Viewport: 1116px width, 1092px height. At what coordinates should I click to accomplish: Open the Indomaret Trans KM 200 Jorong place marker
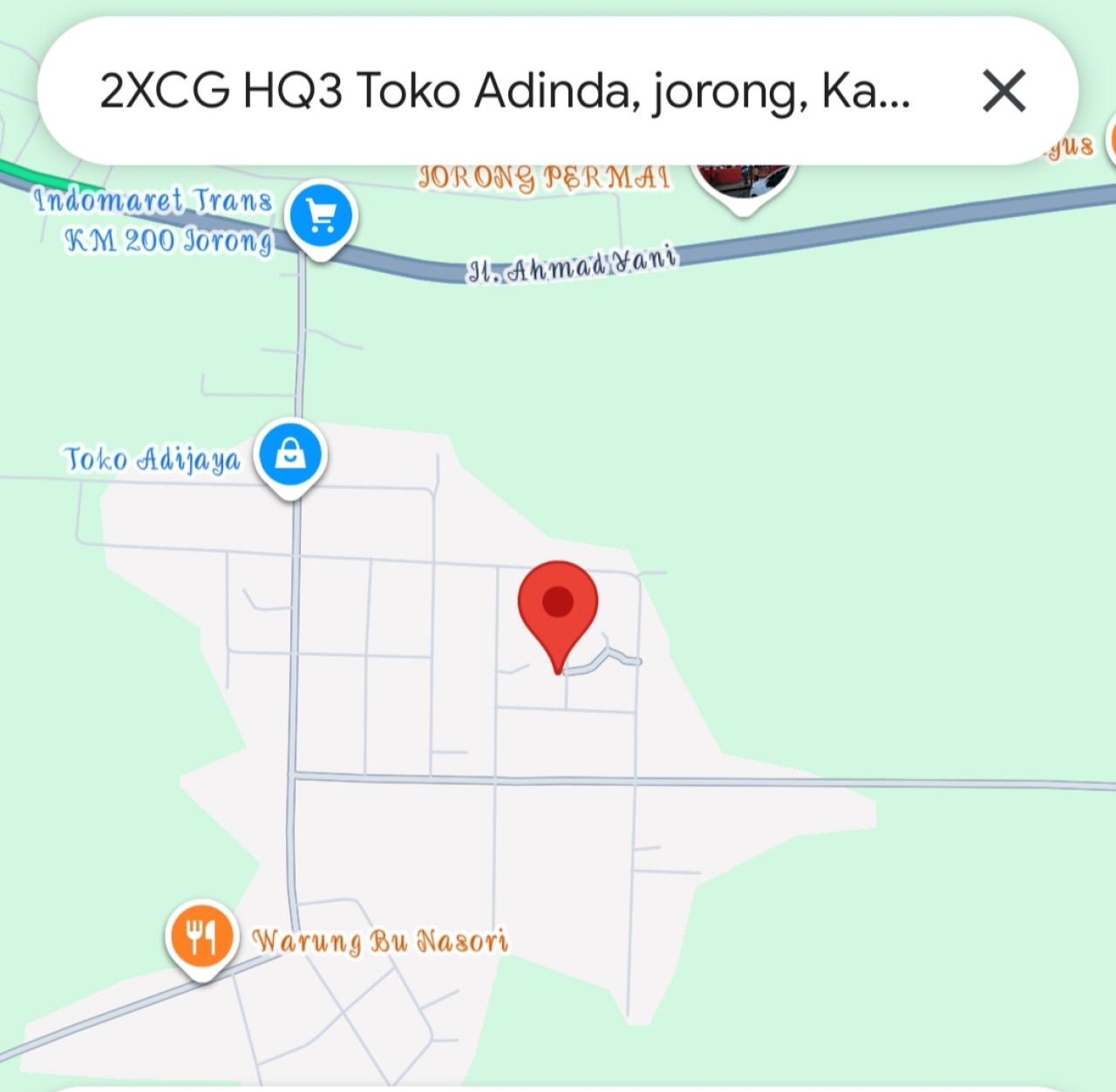(x=322, y=215)
